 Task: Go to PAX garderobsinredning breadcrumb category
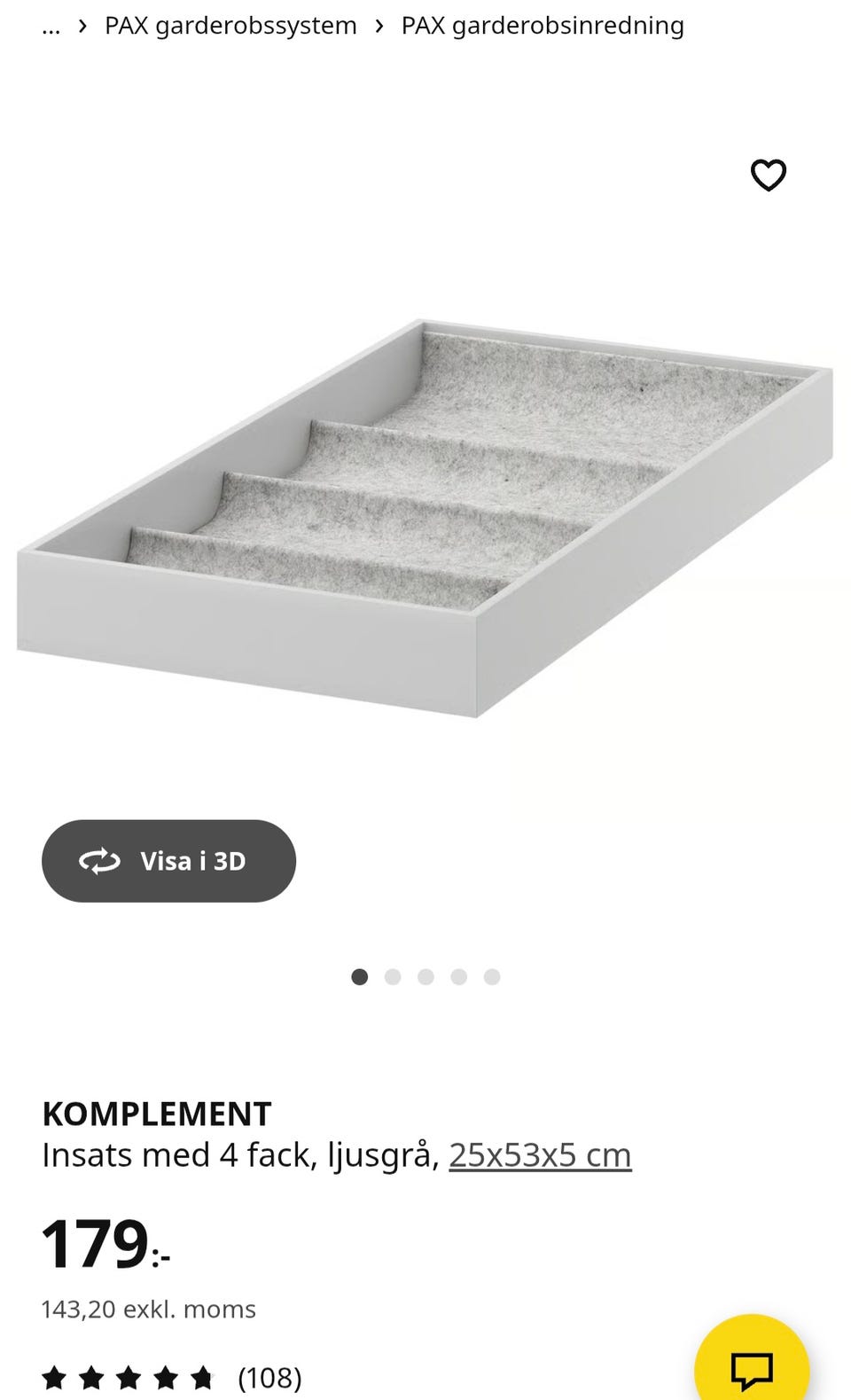543,25
